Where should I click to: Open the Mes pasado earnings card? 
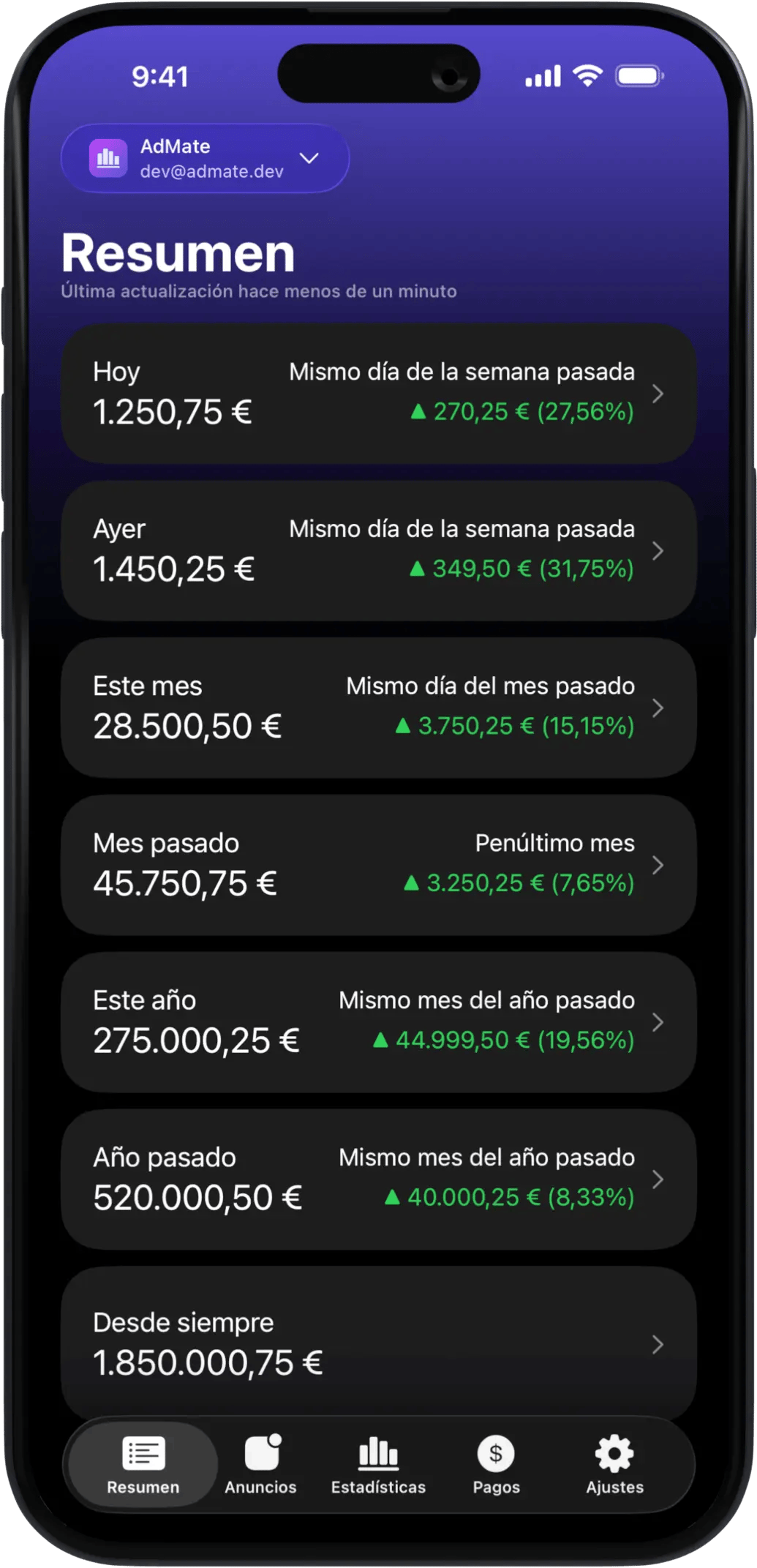(x=378, y=865)
